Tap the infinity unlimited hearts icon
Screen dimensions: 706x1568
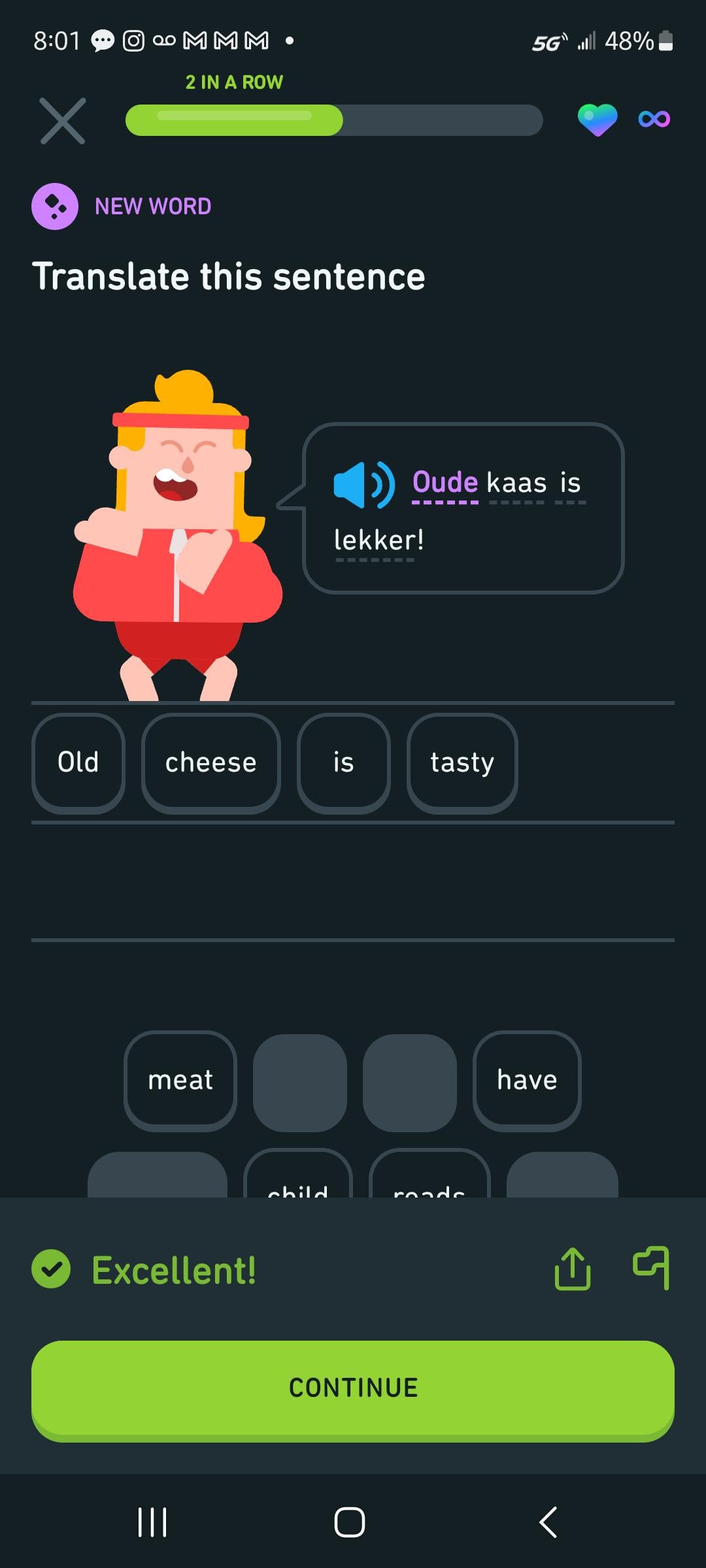point(653,119)
